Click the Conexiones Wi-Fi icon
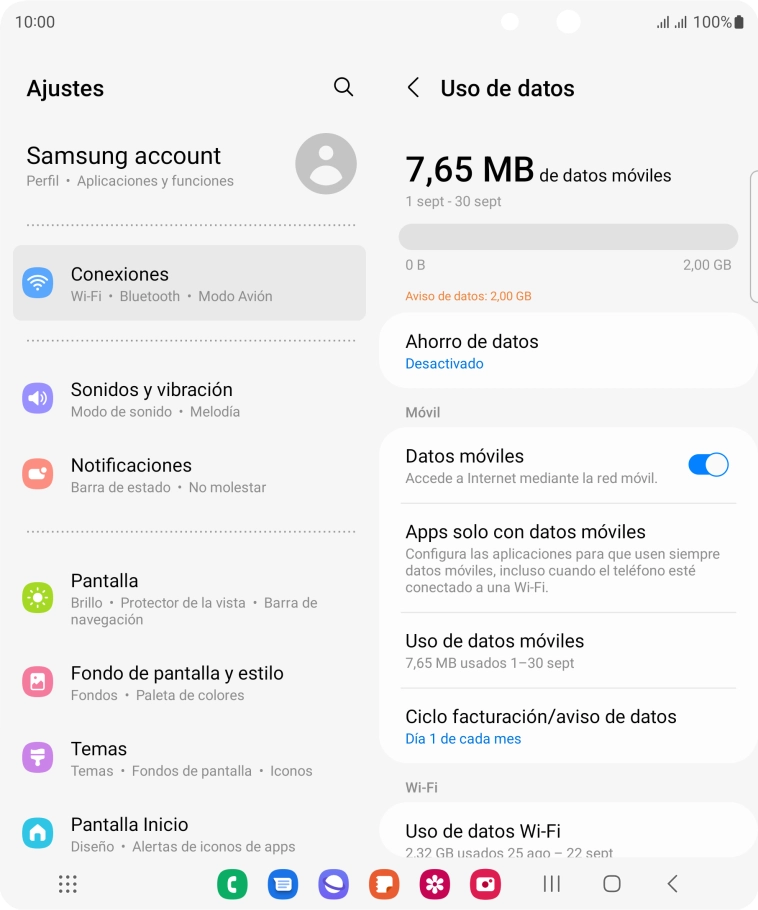The height and width of the screenshot is (910, 758). point(38,281)
